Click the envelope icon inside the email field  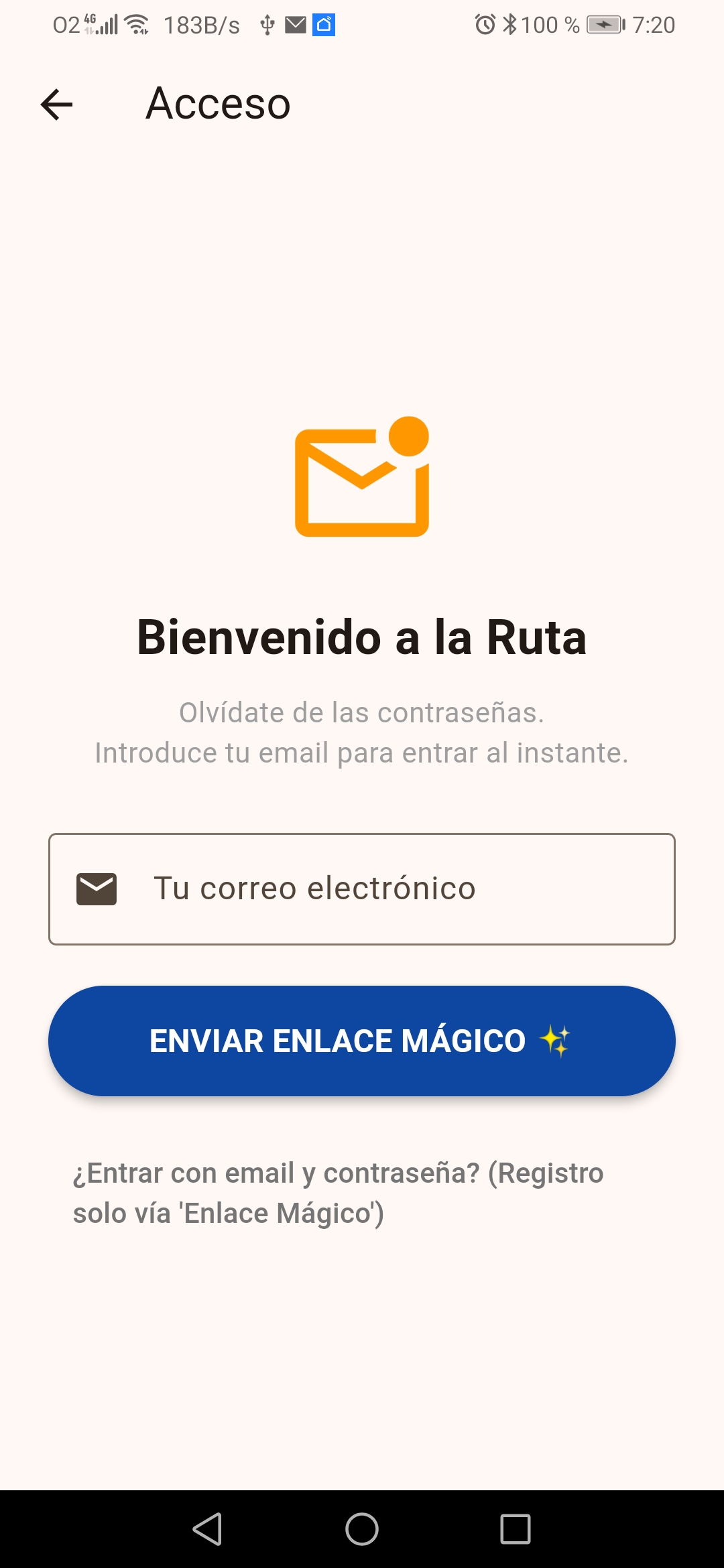pyautogui.click(x=97, y=889)
